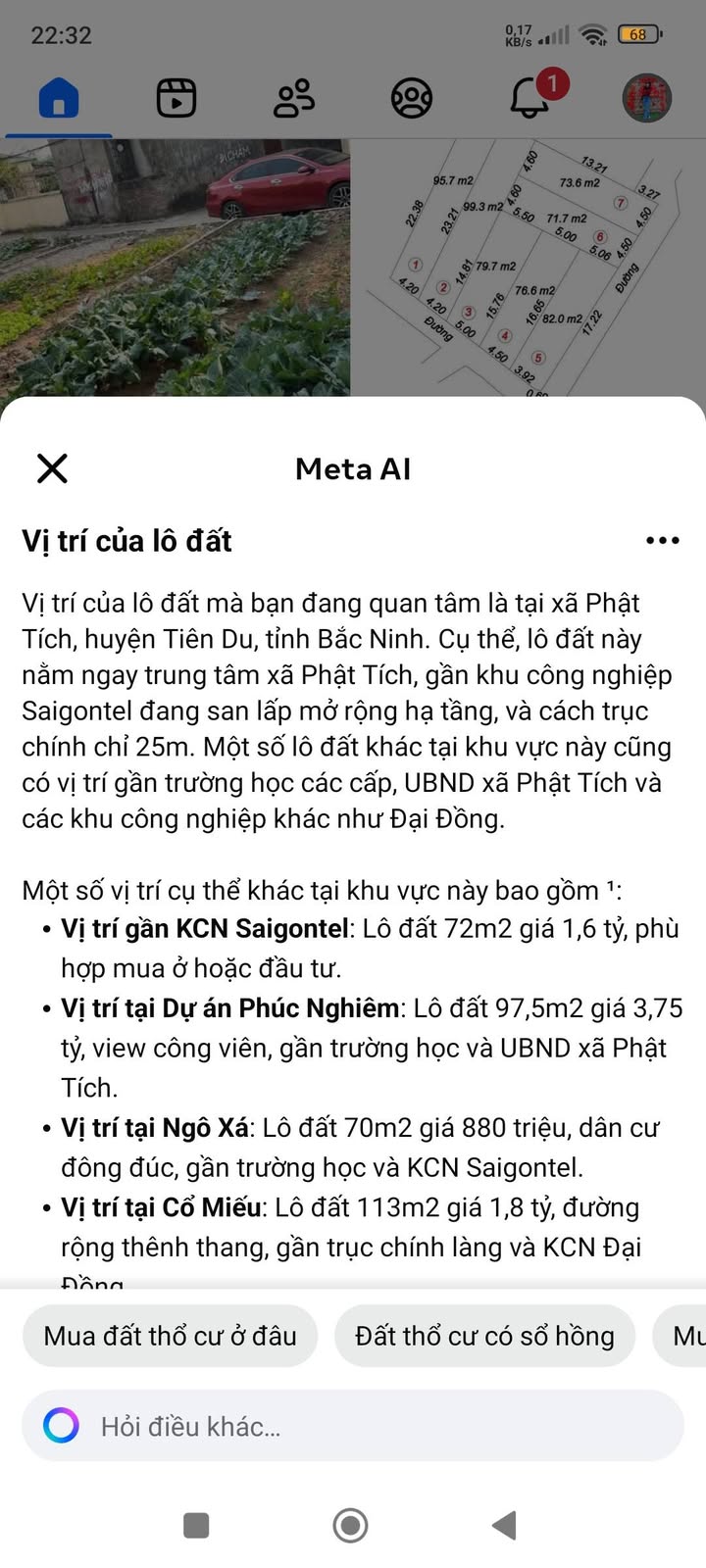Open the friends tab

pyautogui.click(x=294, y=98)
